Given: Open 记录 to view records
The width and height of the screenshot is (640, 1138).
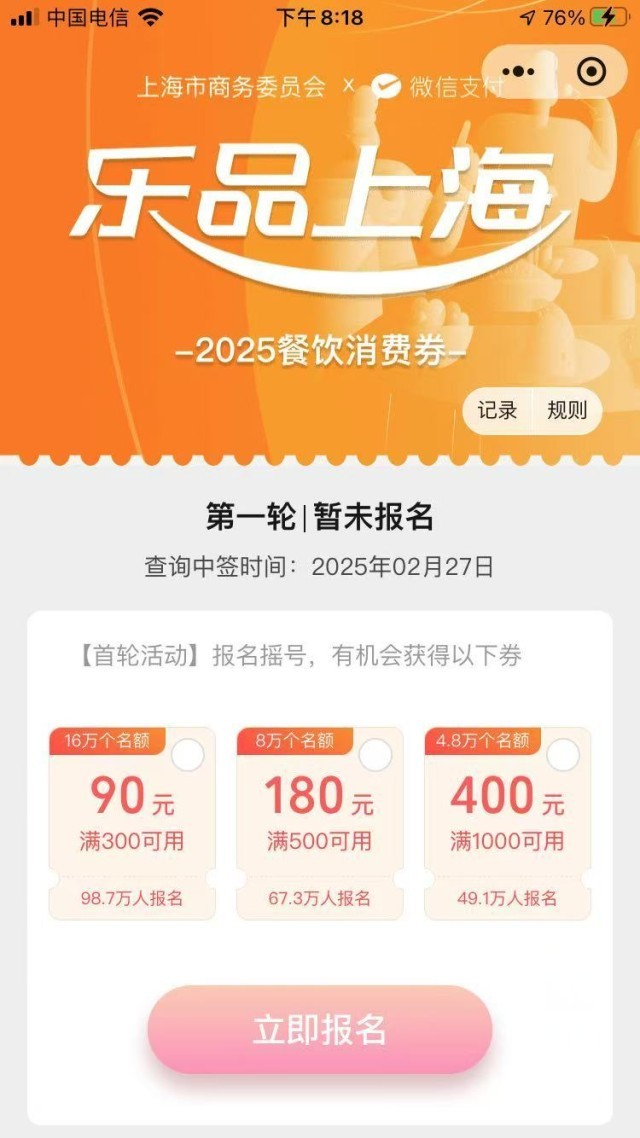Looking at the screenshot, I should 497,410.
